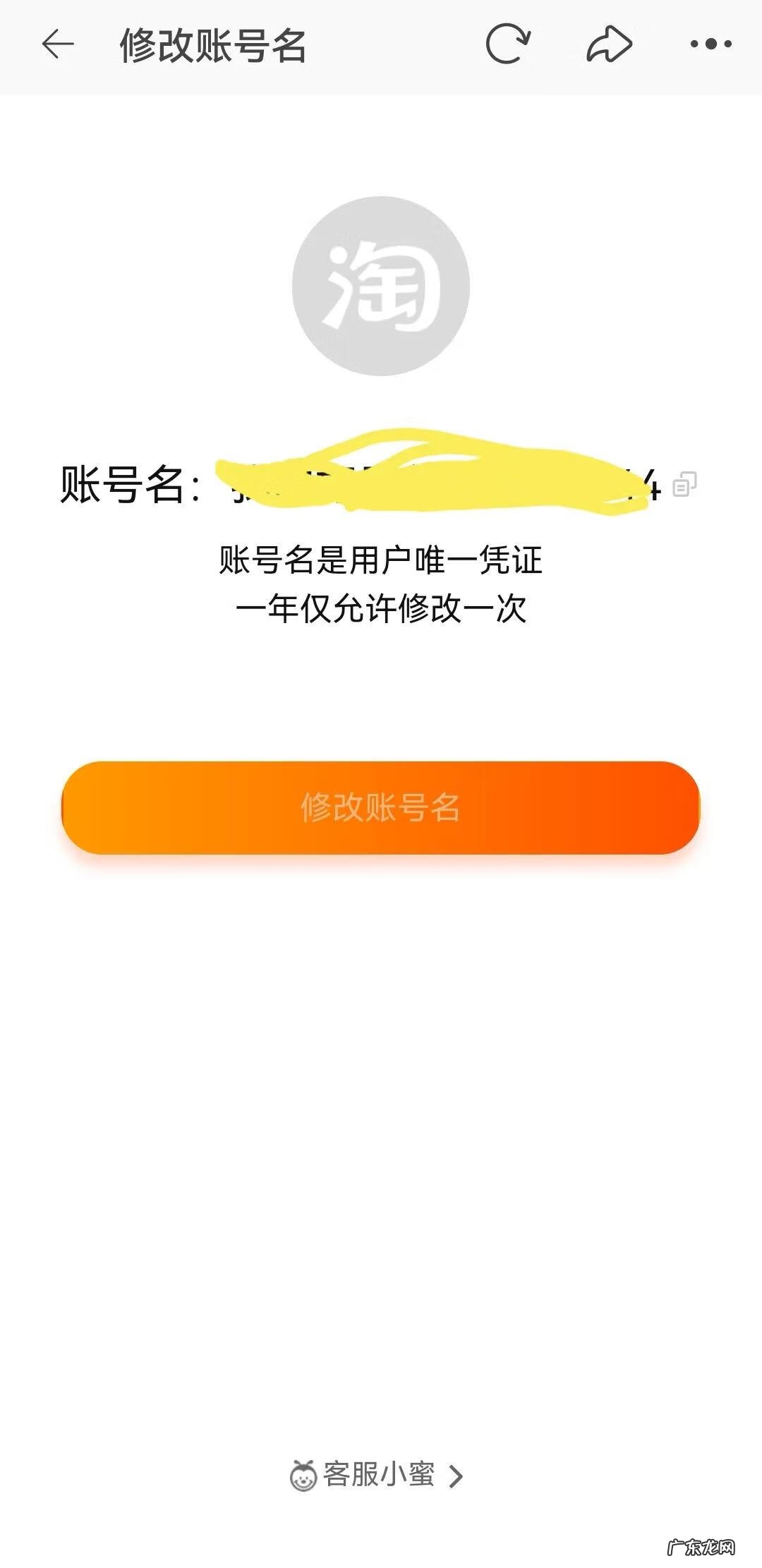
Task: Tap the yellow-covered account name field
Action: click(423, 476)
